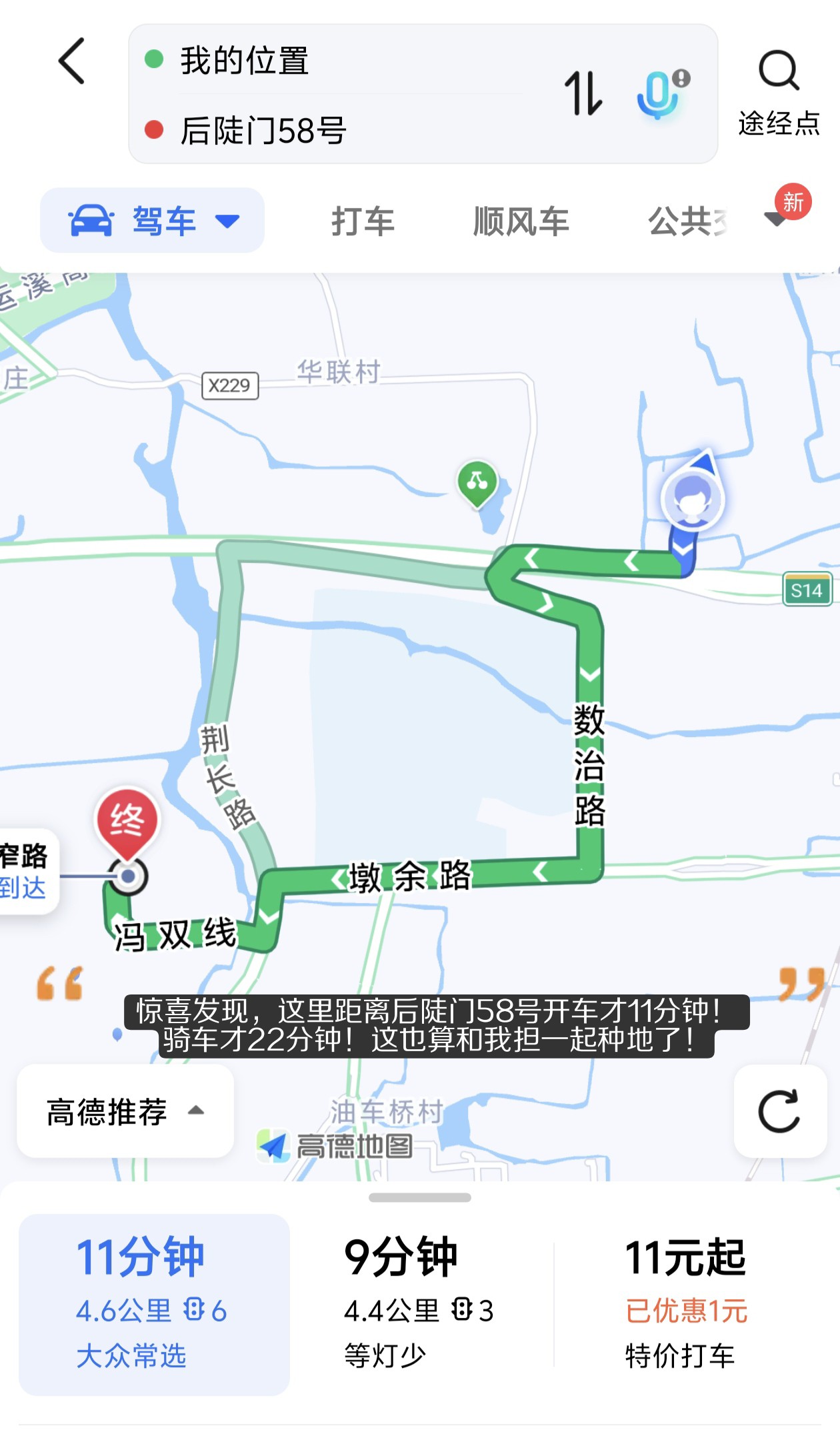Tap the 终 destination marker on map

pyautogui.click(x=127, y=822)
